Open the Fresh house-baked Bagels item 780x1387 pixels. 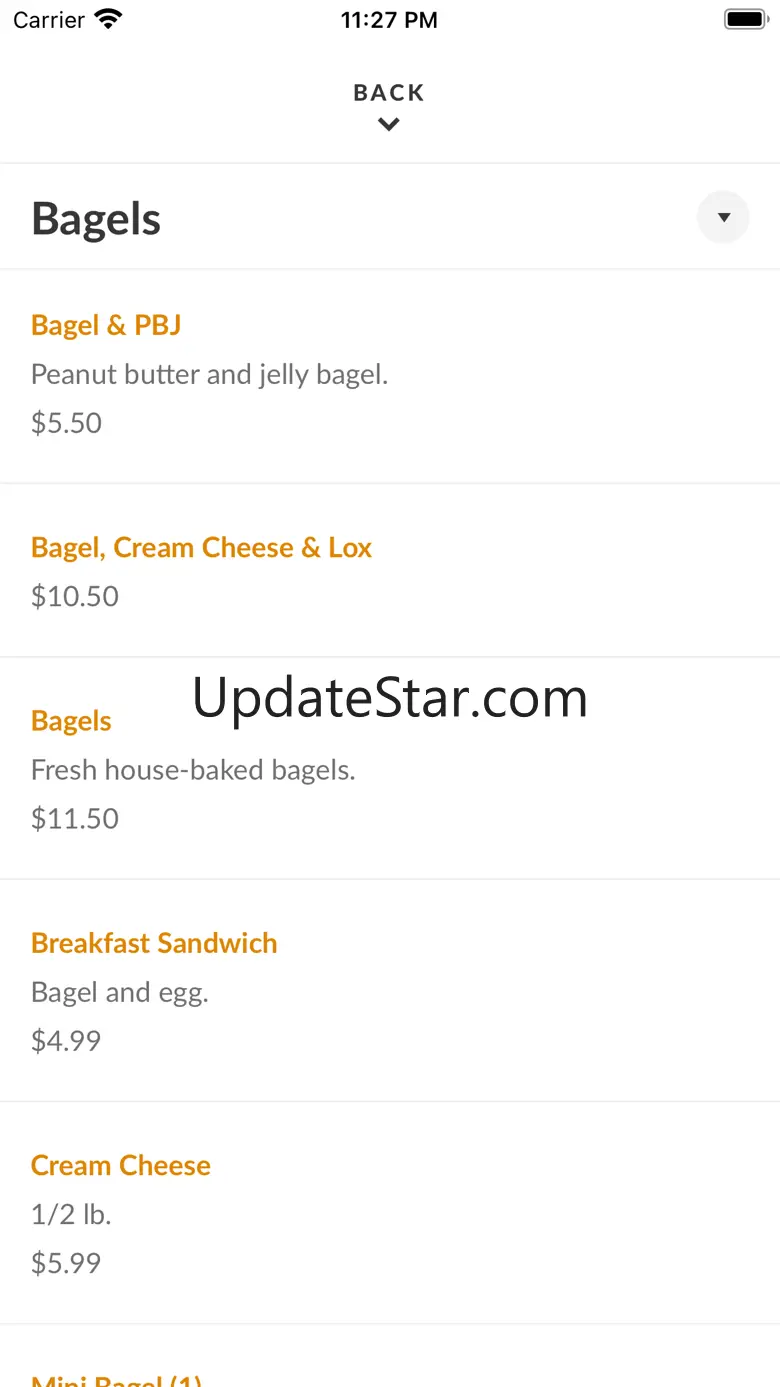[390, 769]
